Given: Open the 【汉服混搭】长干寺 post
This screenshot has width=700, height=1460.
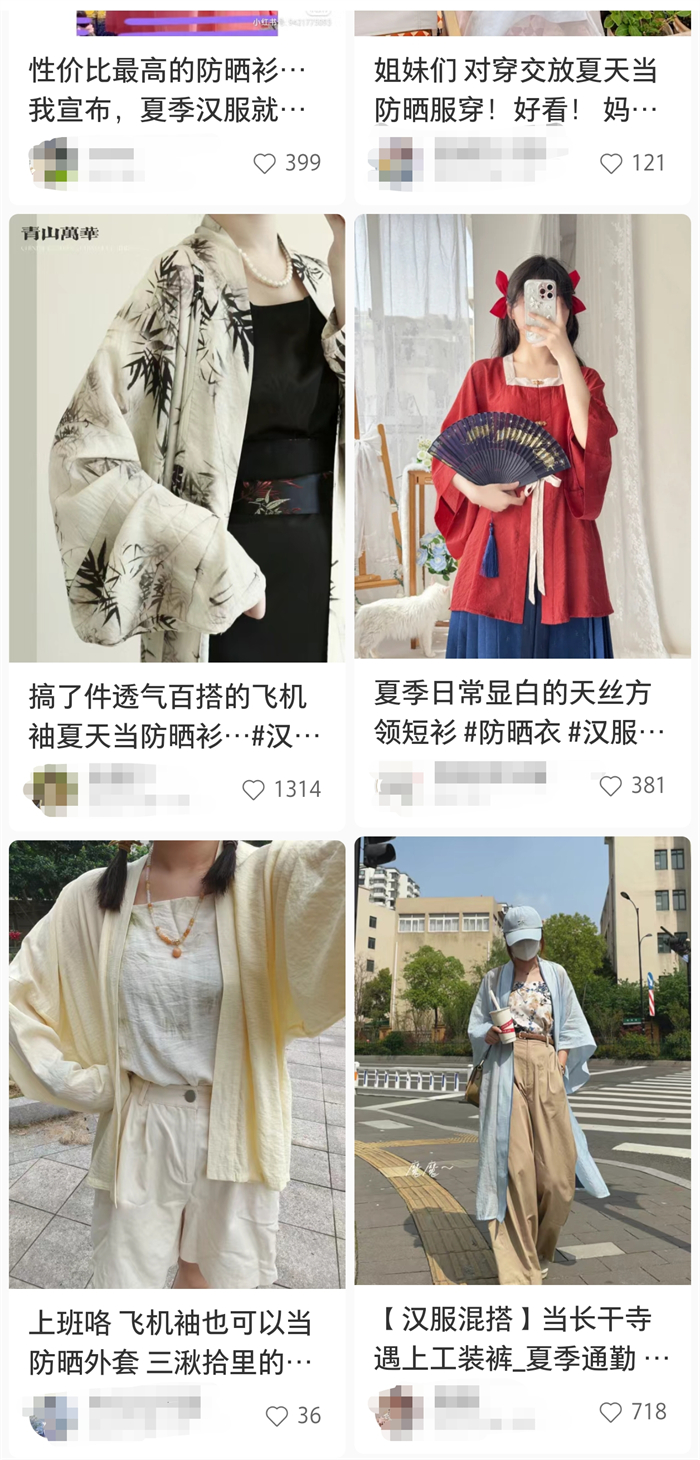Looking at the screenshot, I should point(522,1060).
